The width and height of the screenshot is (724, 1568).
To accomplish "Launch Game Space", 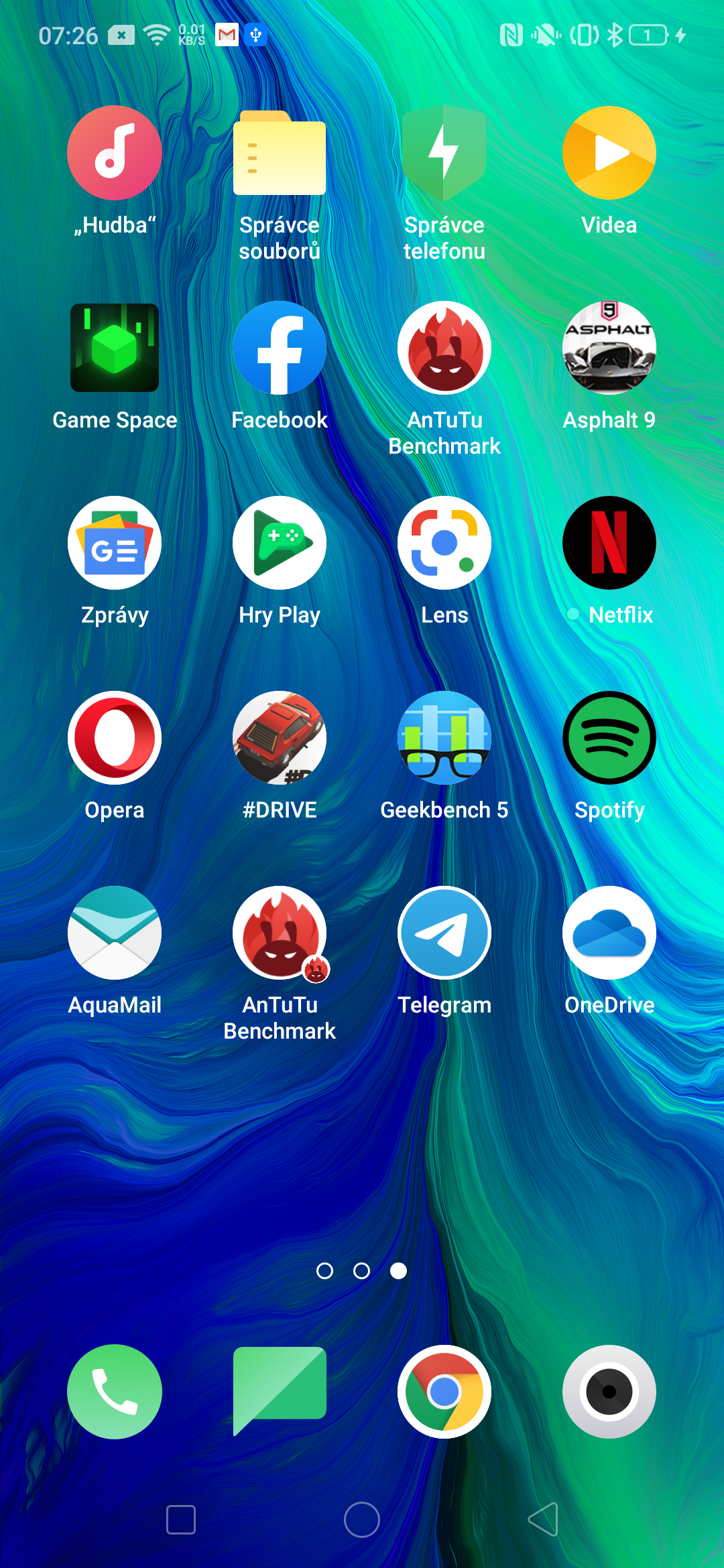I will point(115,348).
